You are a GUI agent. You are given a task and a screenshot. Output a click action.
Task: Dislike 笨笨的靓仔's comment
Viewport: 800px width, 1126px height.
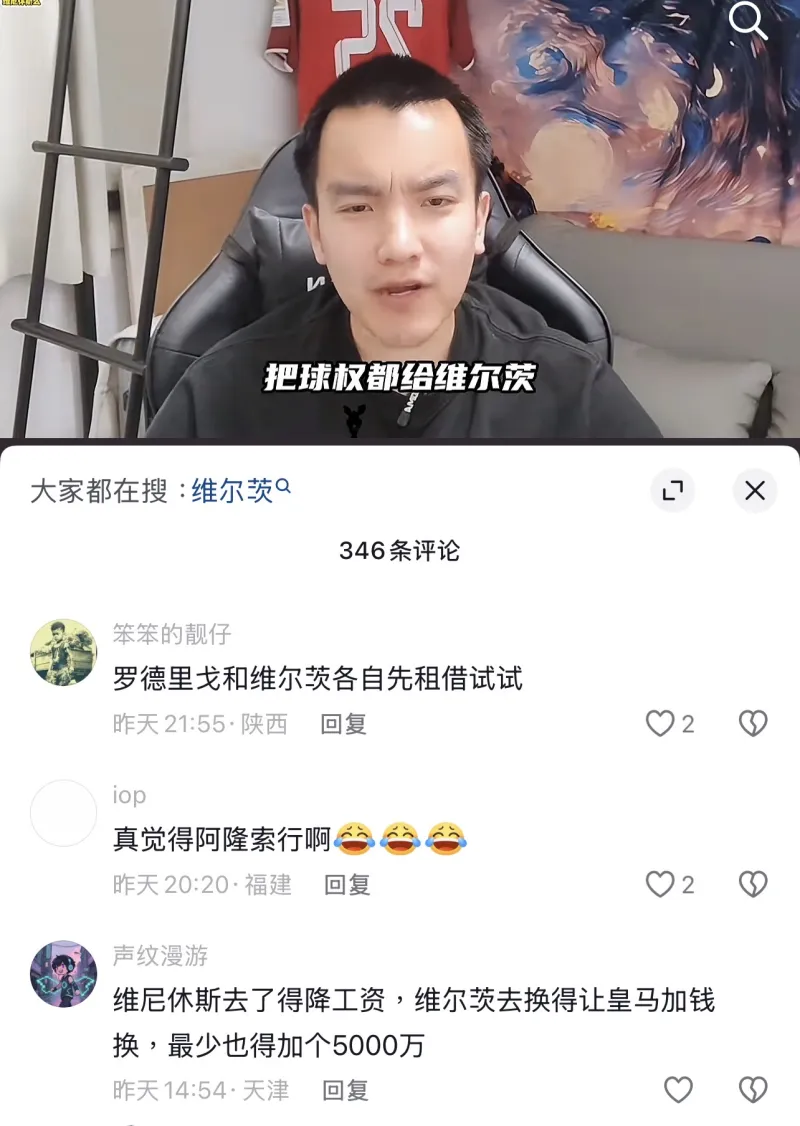coord(752,723)
